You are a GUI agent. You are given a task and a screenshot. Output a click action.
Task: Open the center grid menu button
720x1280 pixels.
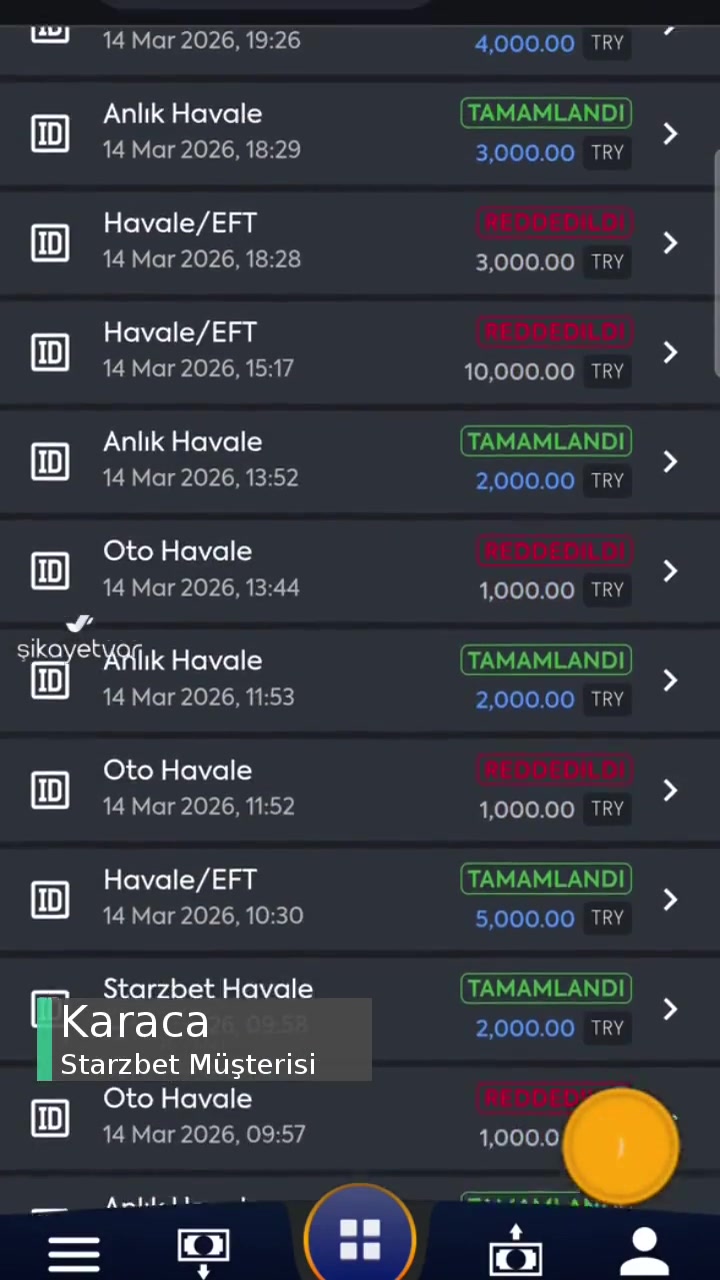point(360,1238)
